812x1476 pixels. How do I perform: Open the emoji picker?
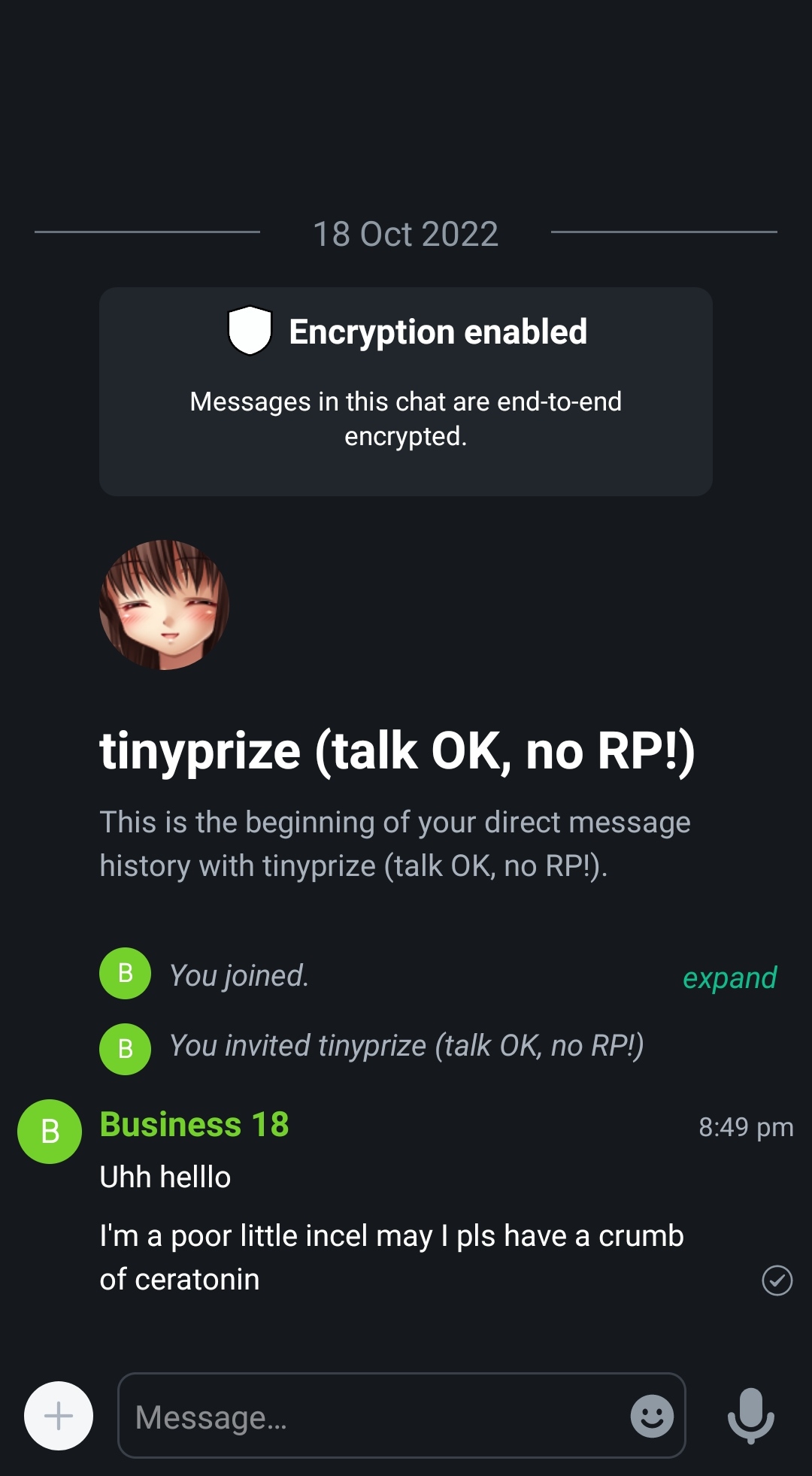click(x=652, y=1417)
